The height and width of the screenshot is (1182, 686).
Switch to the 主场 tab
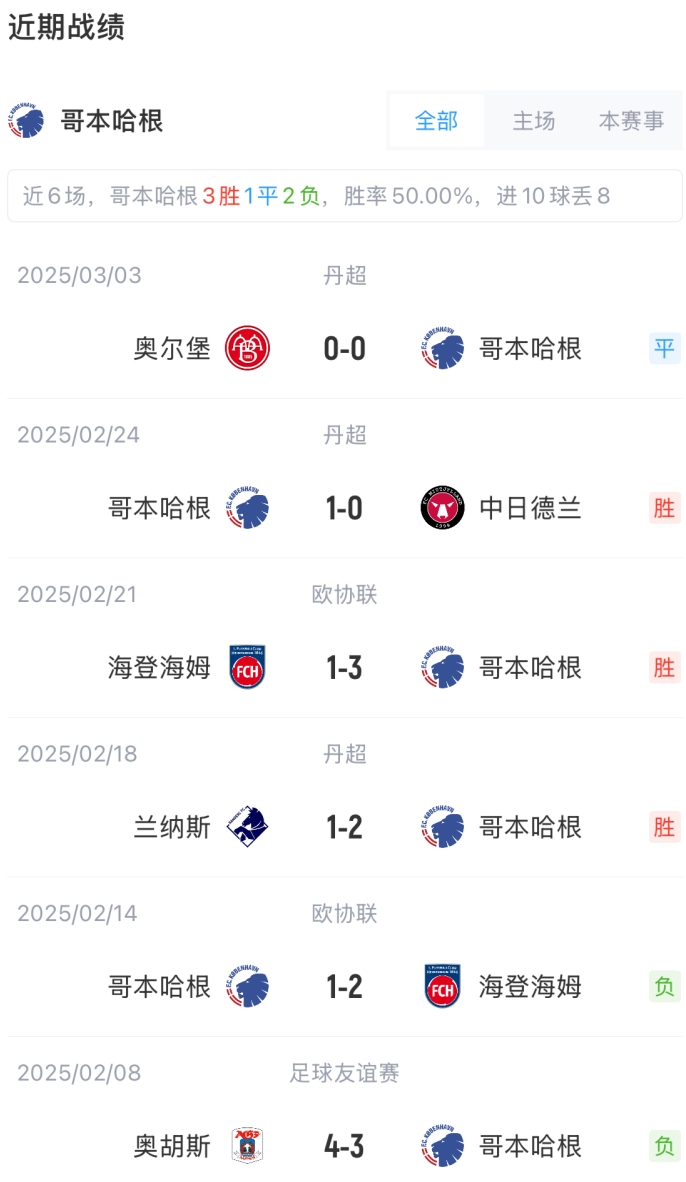(533, 121)
